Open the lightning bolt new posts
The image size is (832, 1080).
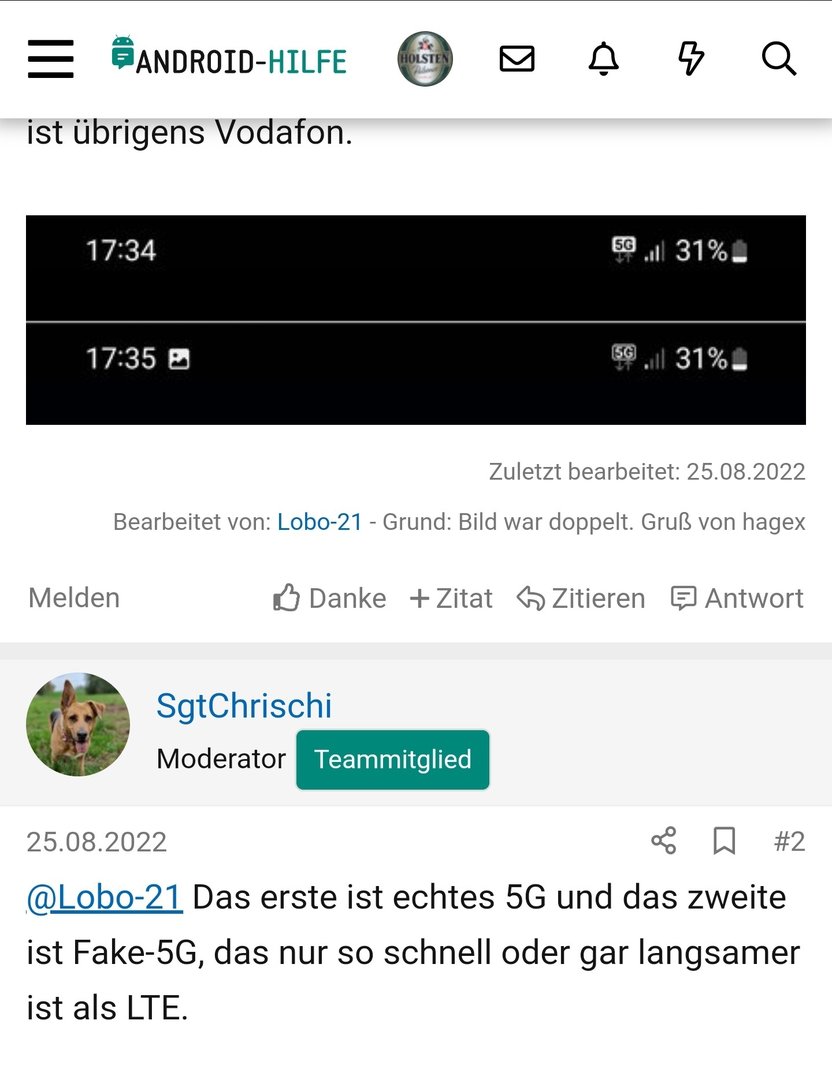pyautogui.click(x=690, y=59)
